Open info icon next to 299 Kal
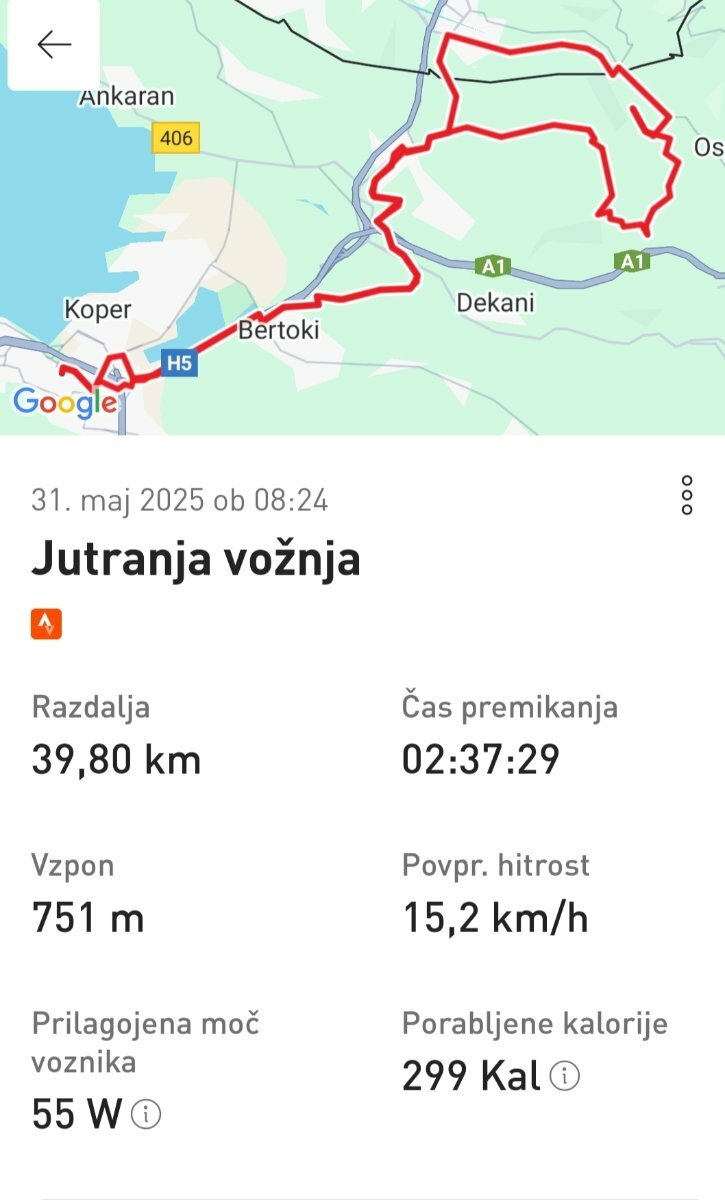Screen dimensions: 725x1200 tap(565, 1077)
